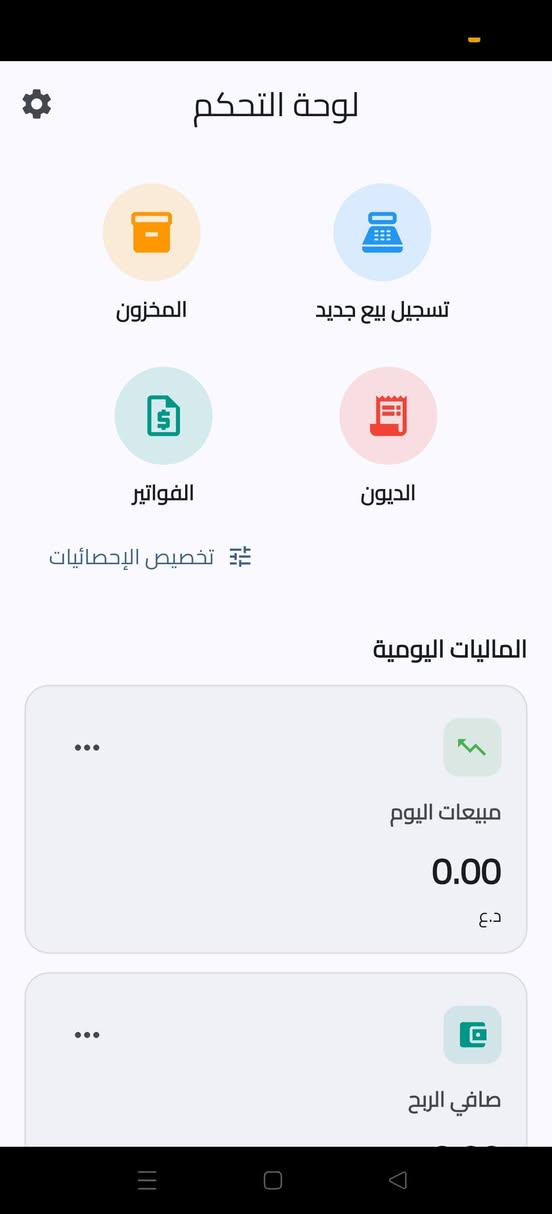This screenshot has height=1214, width=552.
Task: Open الفواتير (invoices)
Action: [163, 436]
